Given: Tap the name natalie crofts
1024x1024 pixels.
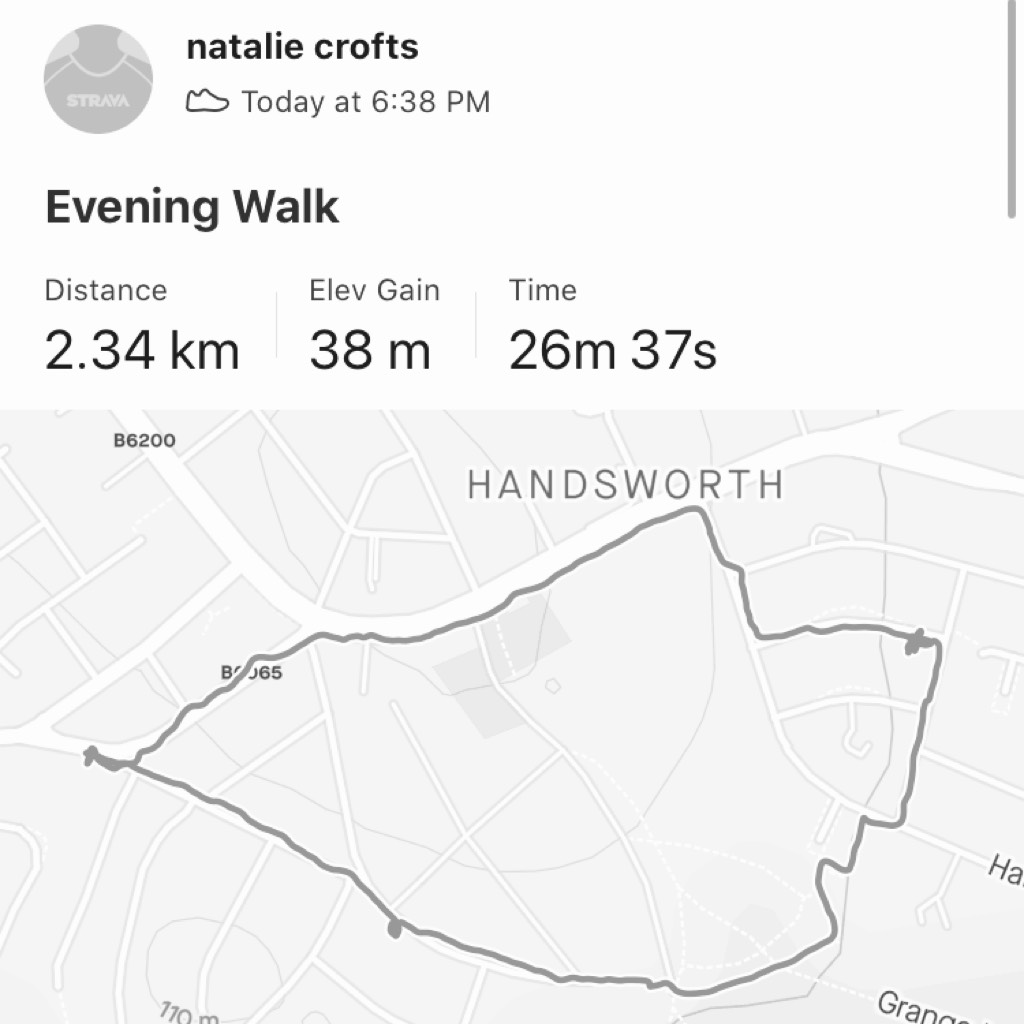Looking at the screenshot, I should click(x=302, y=47).
